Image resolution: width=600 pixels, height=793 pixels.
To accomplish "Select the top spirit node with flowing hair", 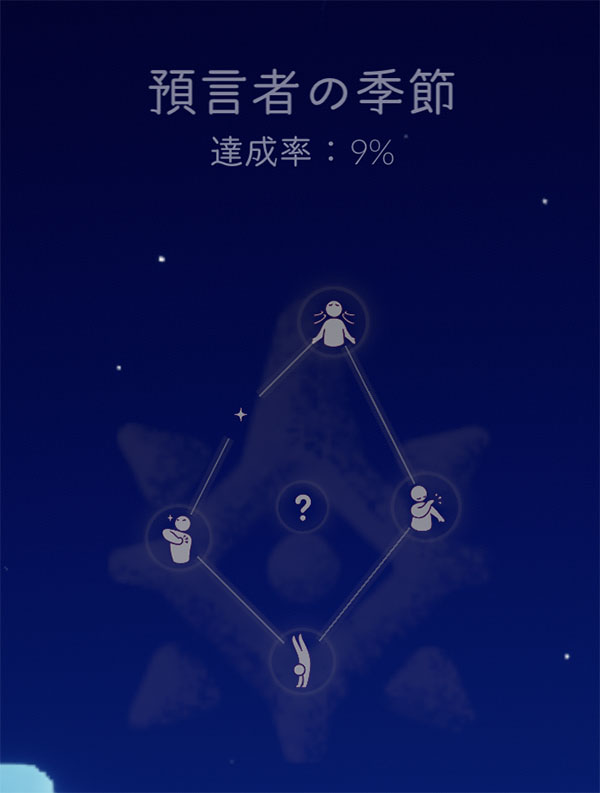I will click(334, 322).
